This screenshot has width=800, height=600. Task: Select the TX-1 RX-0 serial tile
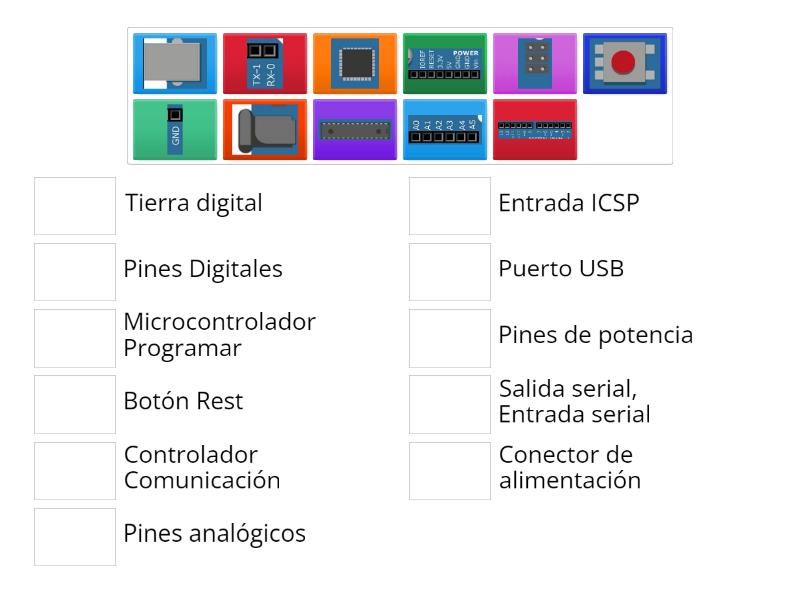264,64
